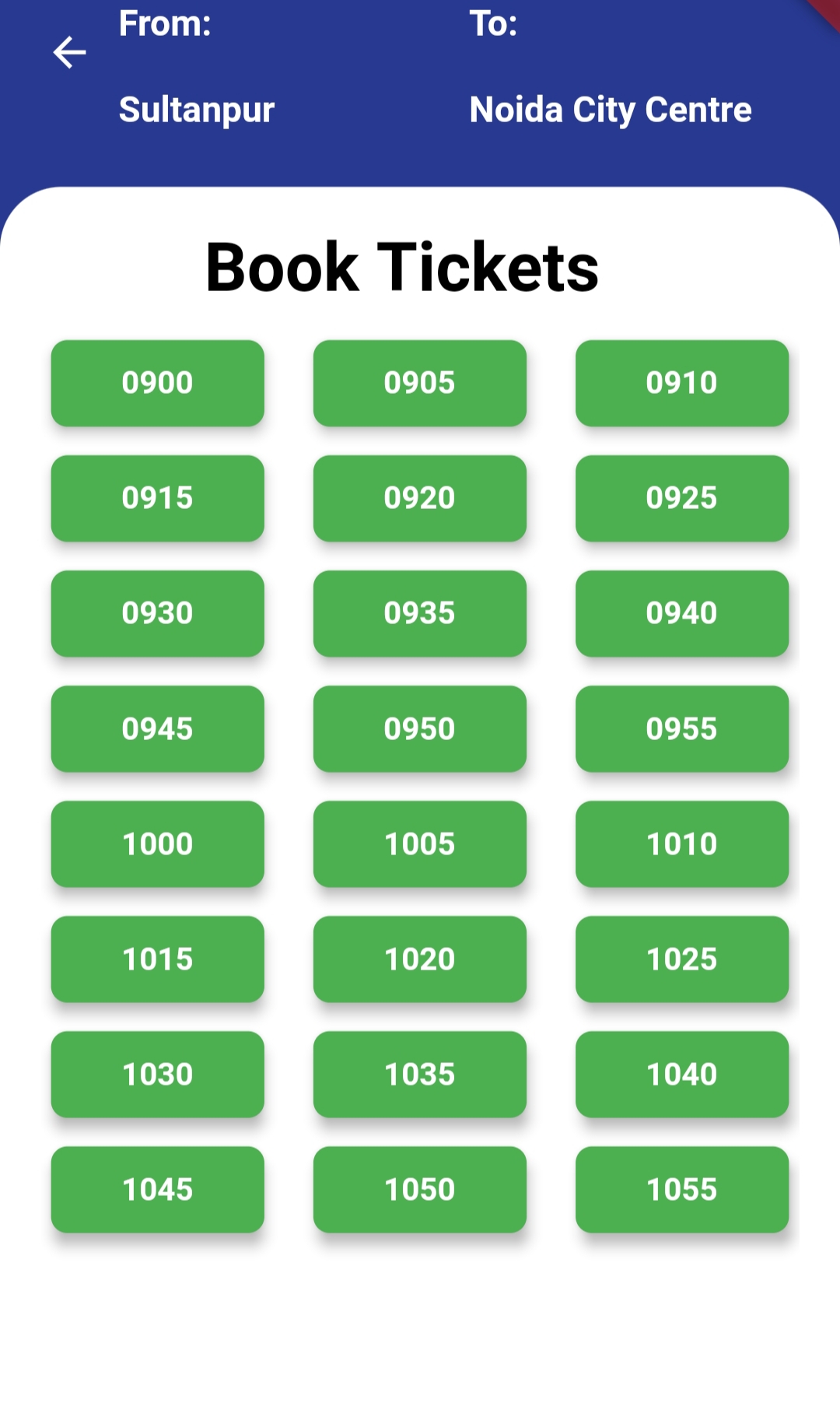Click the back arrow icon

tap(69, 51)
